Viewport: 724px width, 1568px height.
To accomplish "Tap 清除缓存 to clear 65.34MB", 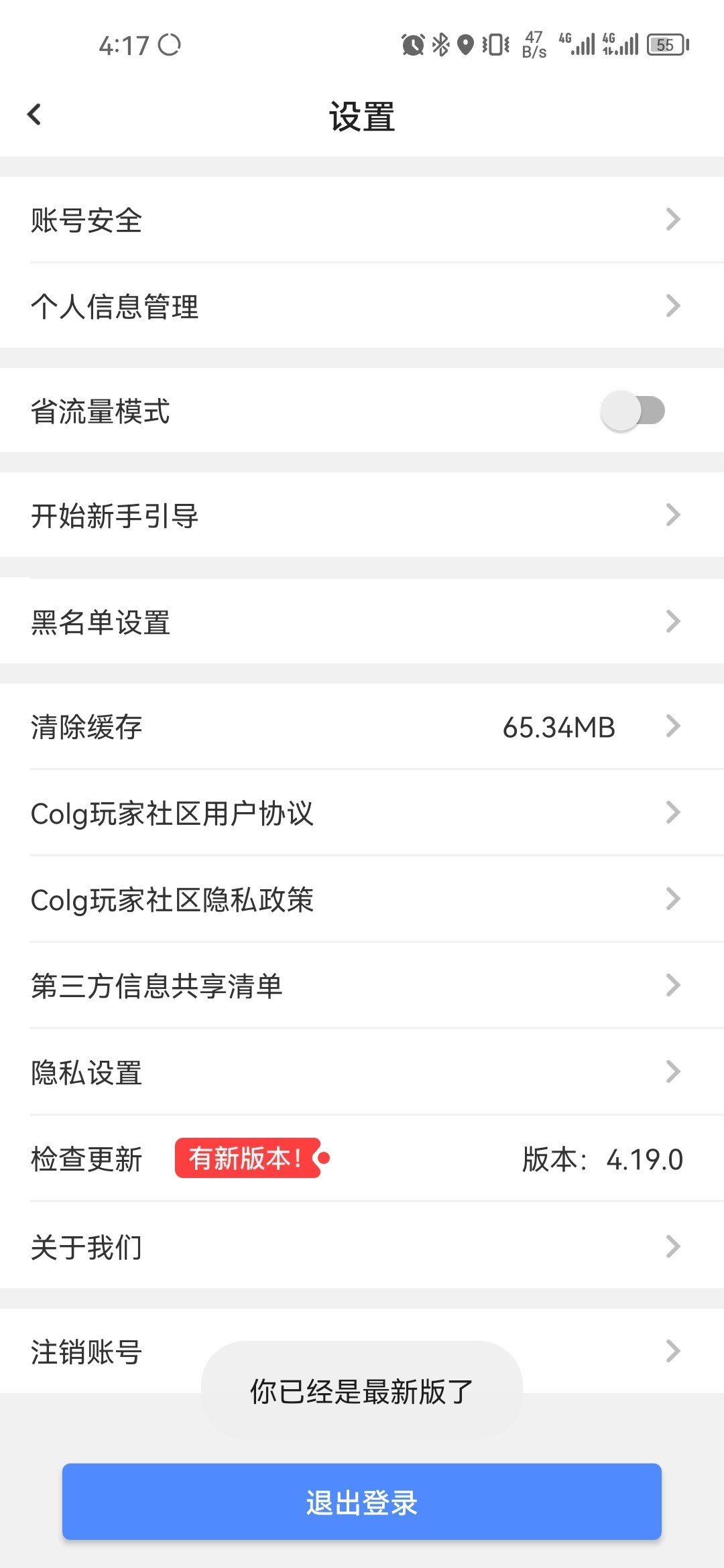I will click(362, 726).
